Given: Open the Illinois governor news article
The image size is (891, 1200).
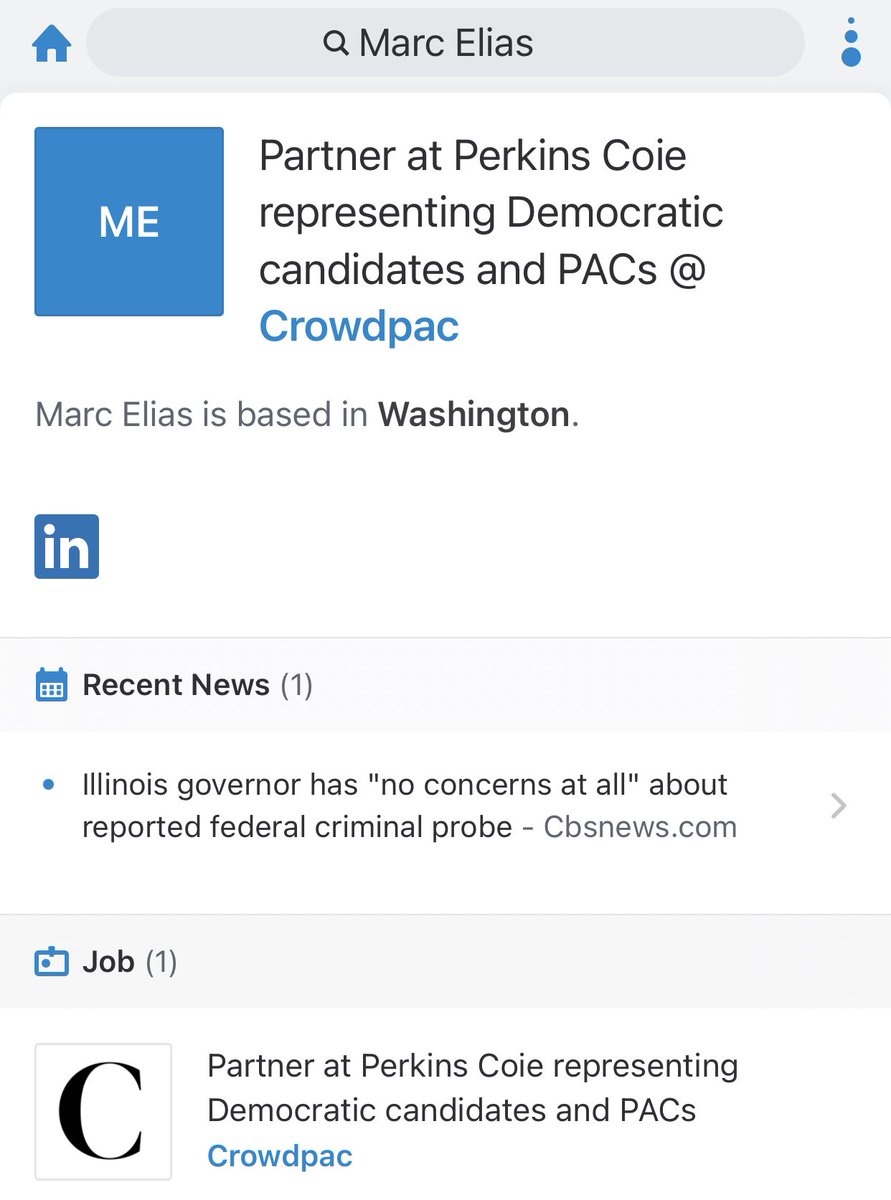Looking at the screenshot, I should point(408,806).
